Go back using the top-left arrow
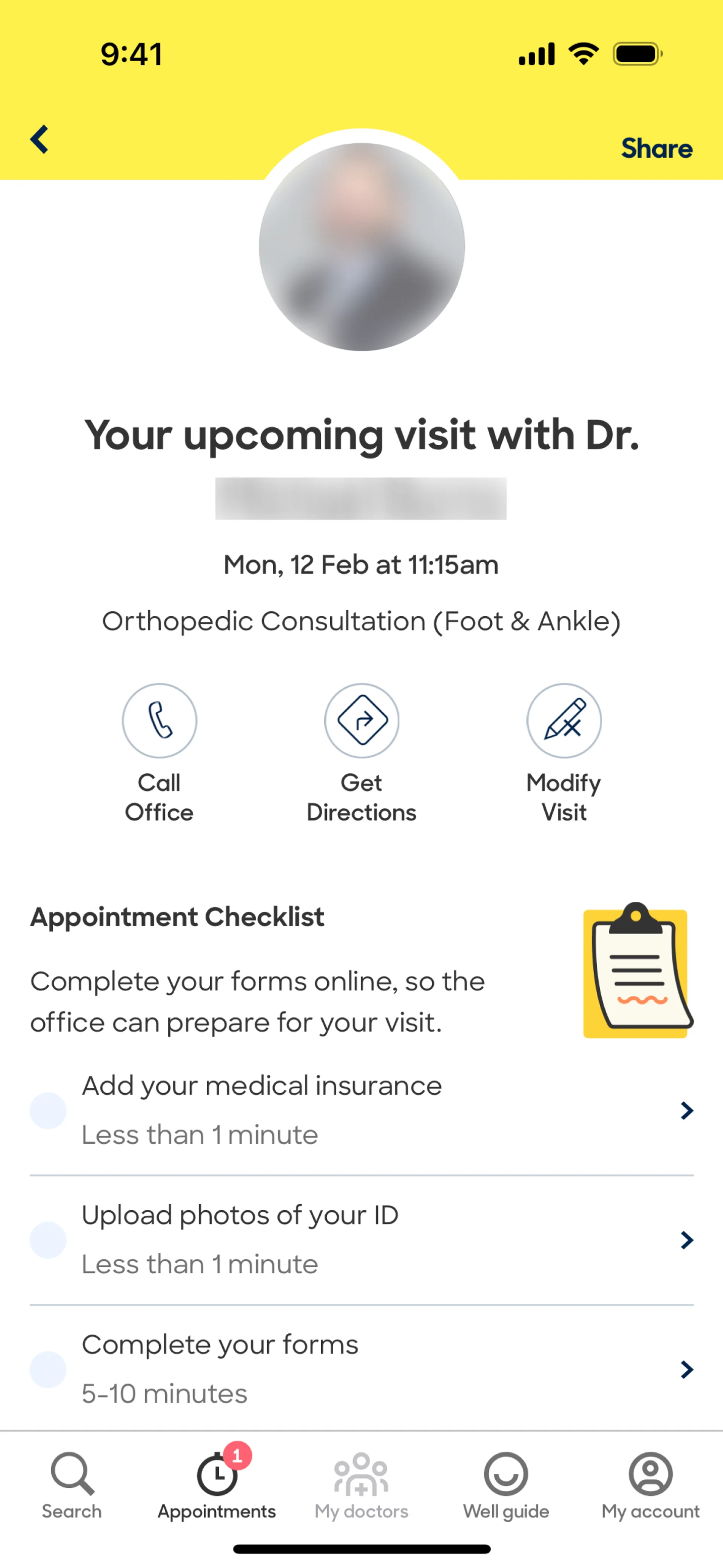 click(40, 139)
